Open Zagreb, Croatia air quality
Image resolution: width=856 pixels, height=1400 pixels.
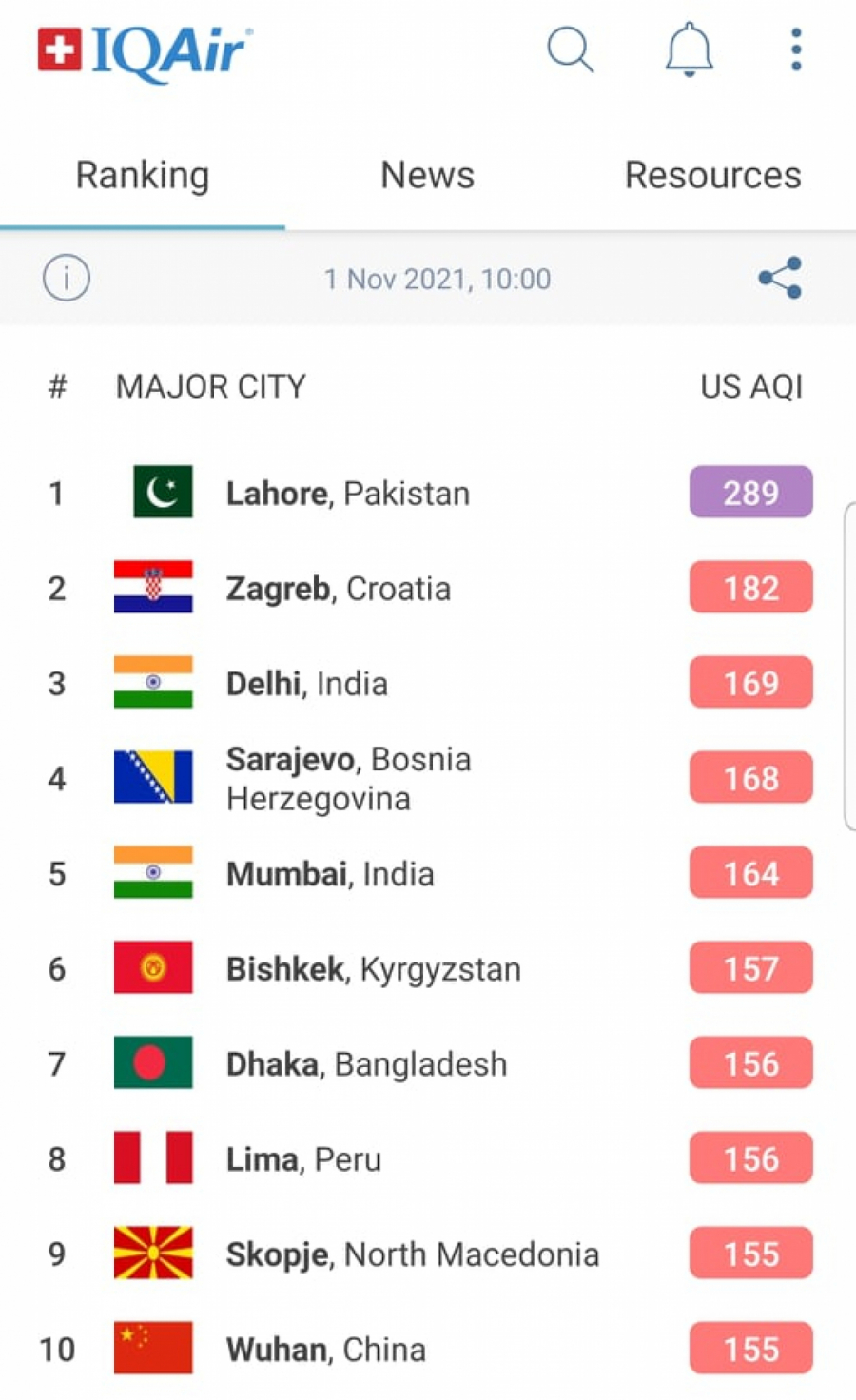click(x=339, y=589)
